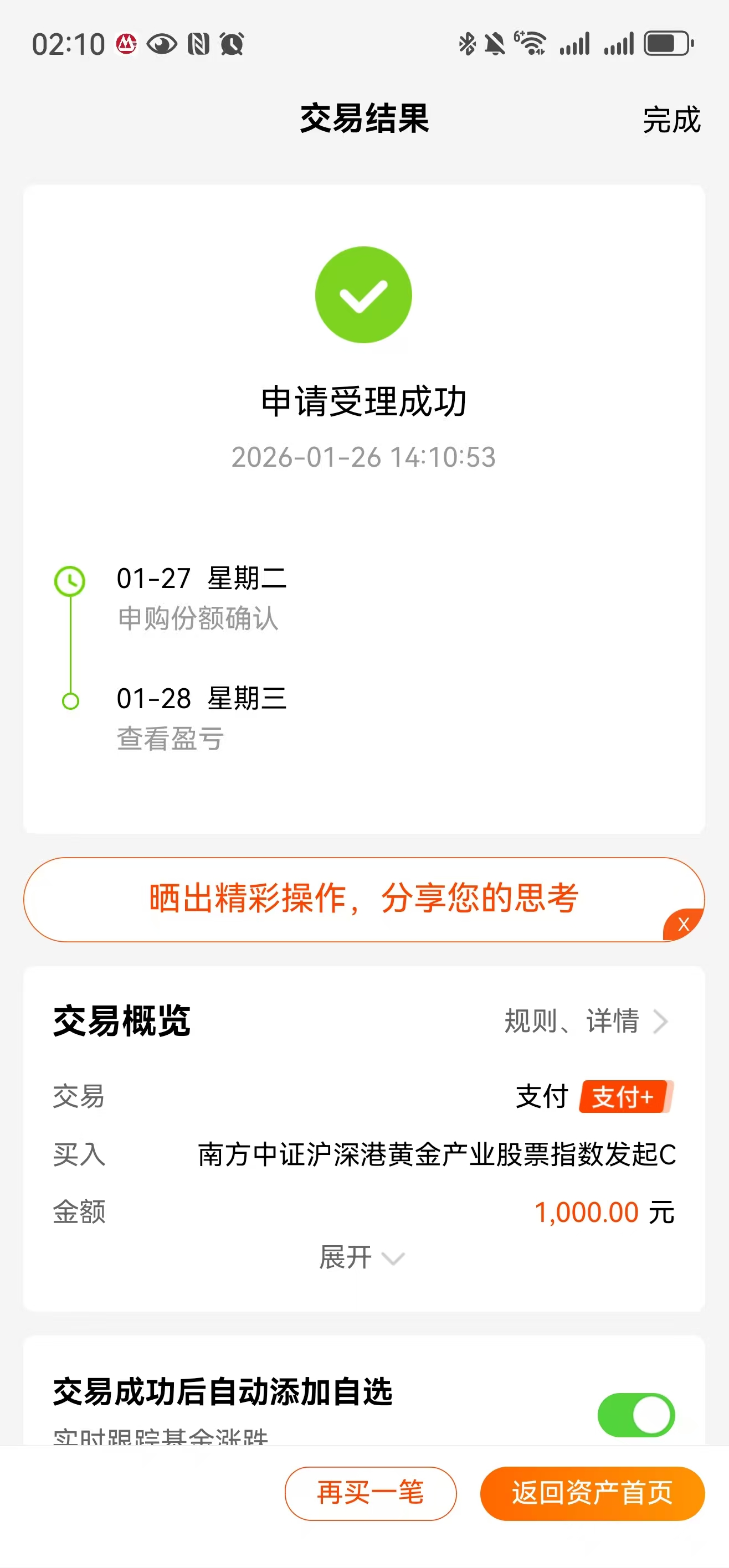729x1568 pixels.
Task: Tap the alarm clock icon in status bar
Action: point(232,44)
